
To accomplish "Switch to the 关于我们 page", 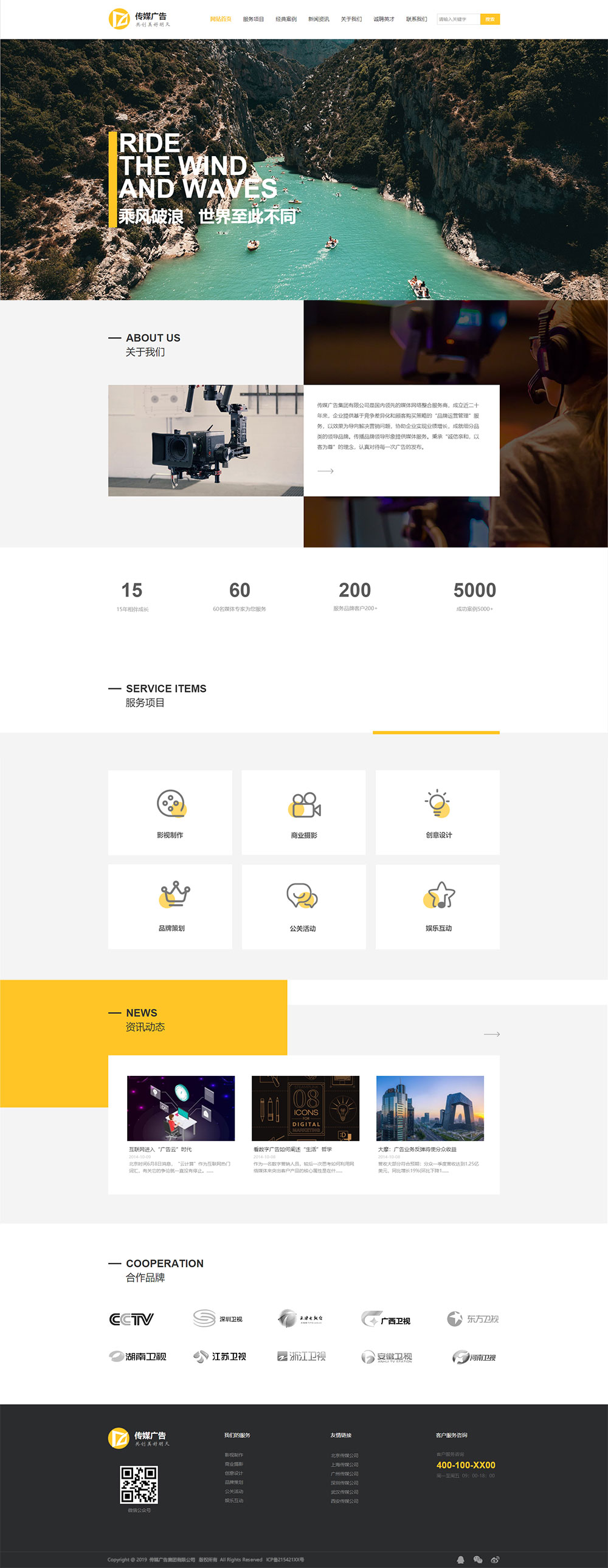I will [351, 19].
